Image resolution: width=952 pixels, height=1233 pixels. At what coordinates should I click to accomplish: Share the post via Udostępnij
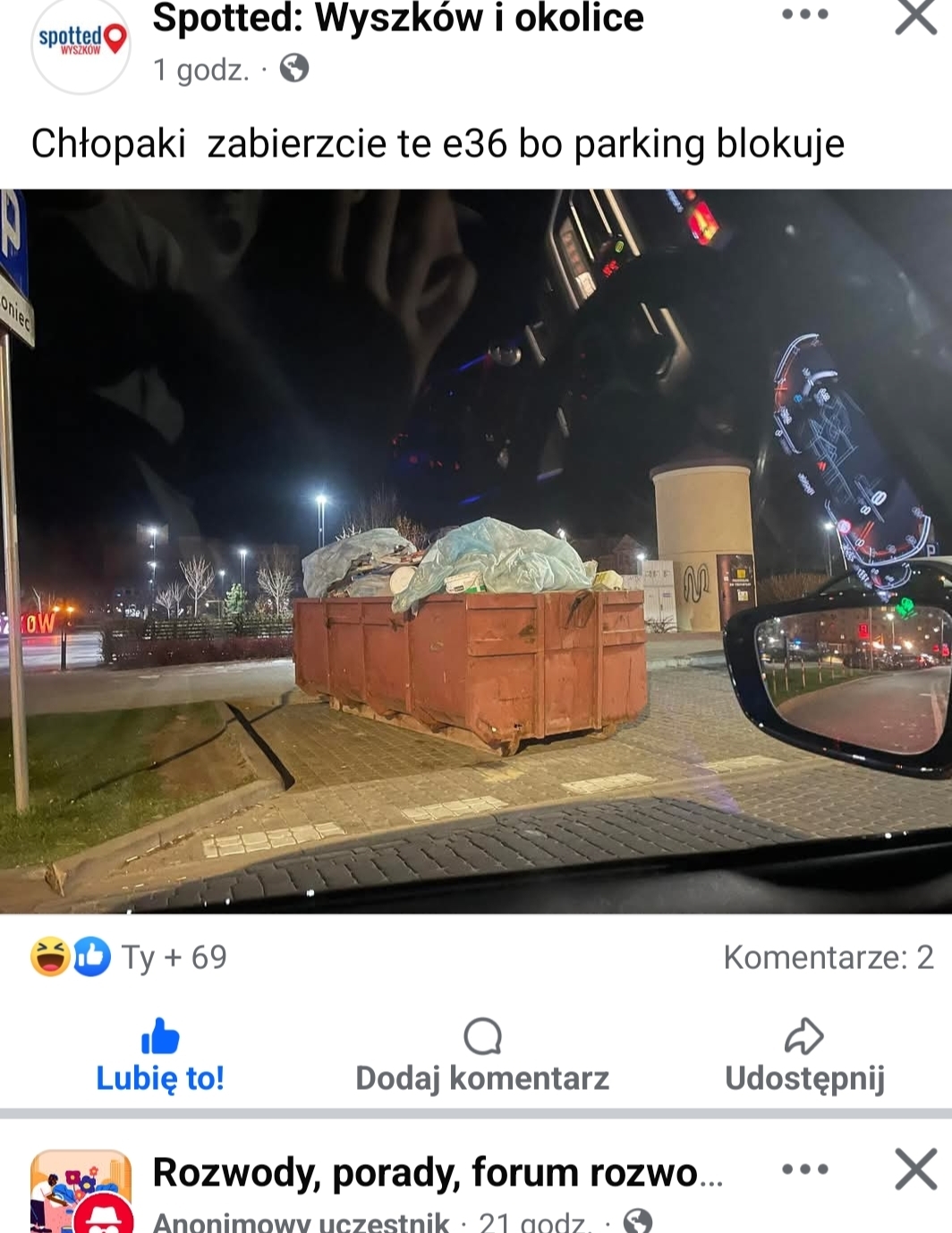point(804,1056)
